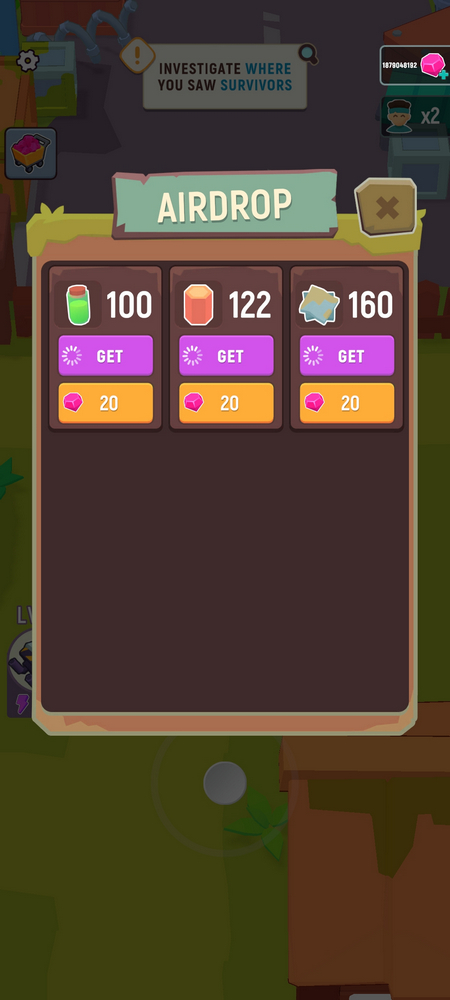Get the 122 orange crystal reward
This screenshot has height=1000, width=450.
[226, 355]
